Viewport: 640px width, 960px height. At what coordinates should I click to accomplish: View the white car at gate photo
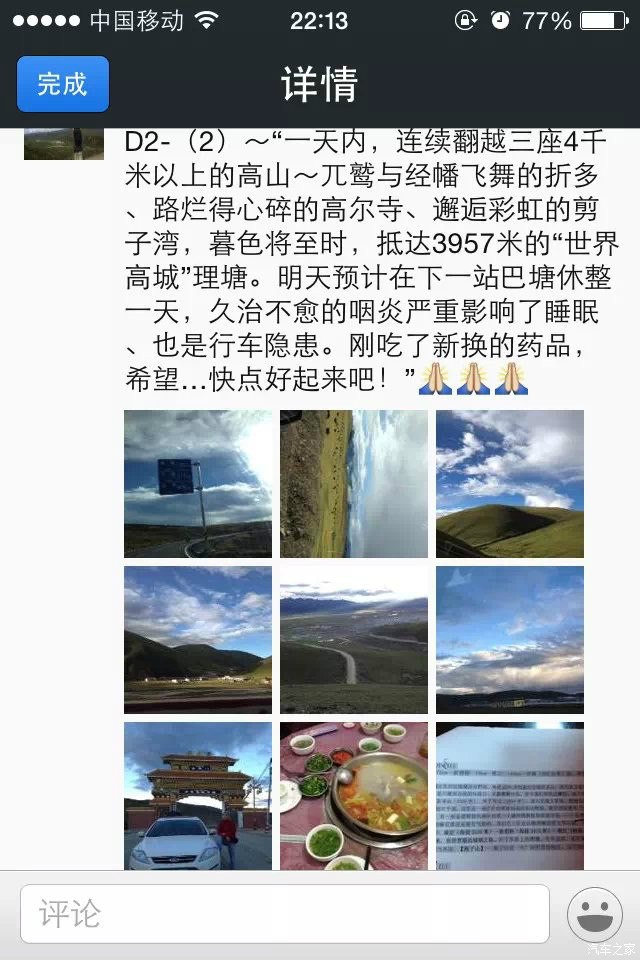[198, 796]
